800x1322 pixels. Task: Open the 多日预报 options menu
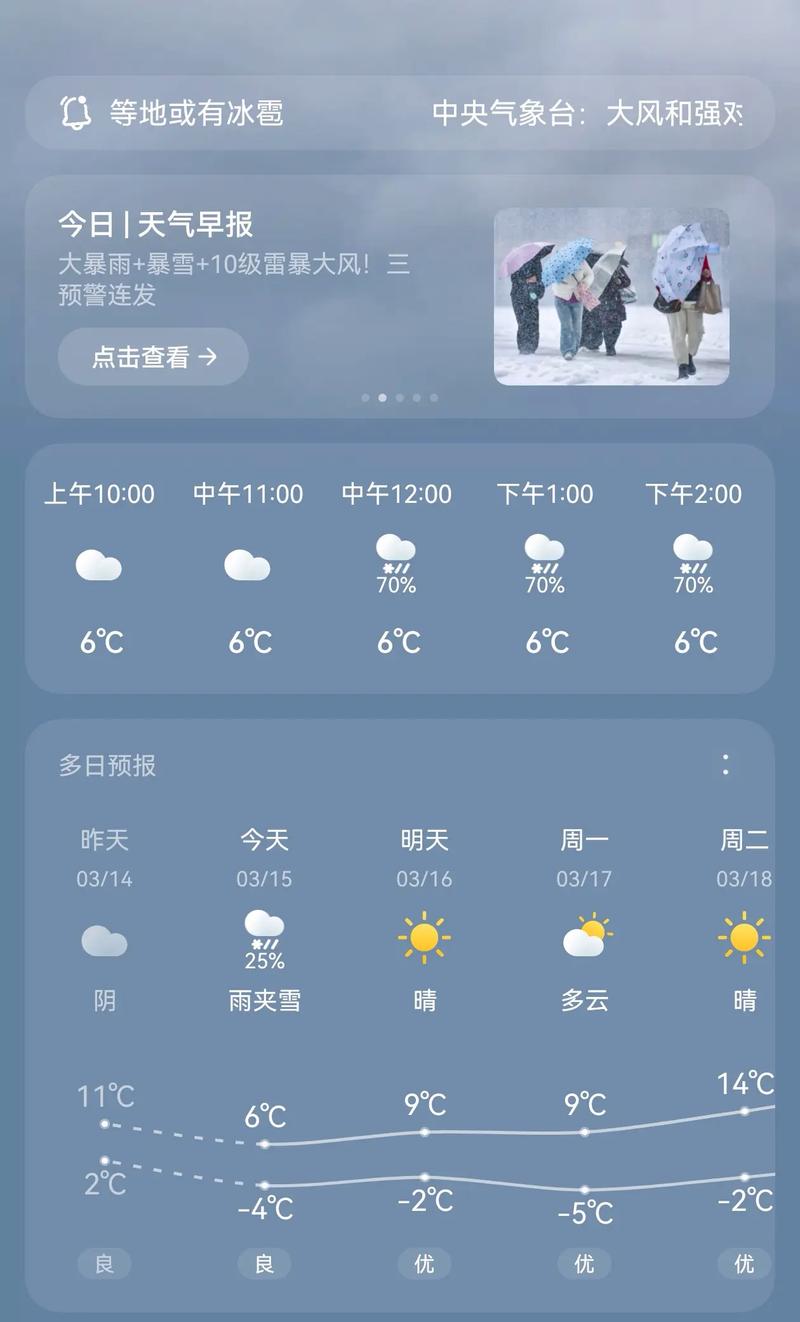[x=726, y=765]
